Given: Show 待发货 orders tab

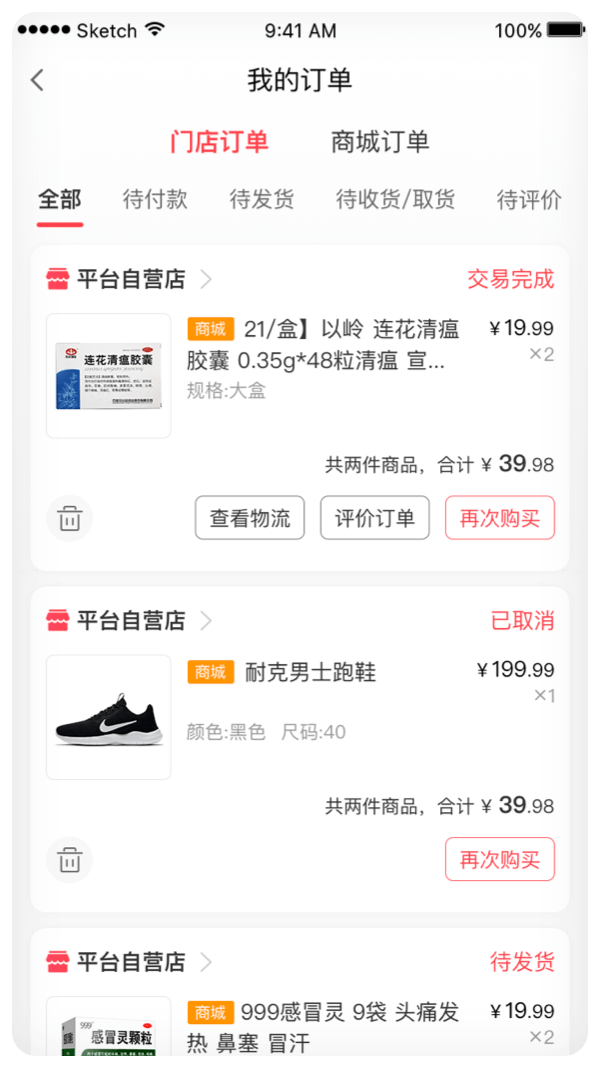Looking at the screenshot, I should coord(262,199).
